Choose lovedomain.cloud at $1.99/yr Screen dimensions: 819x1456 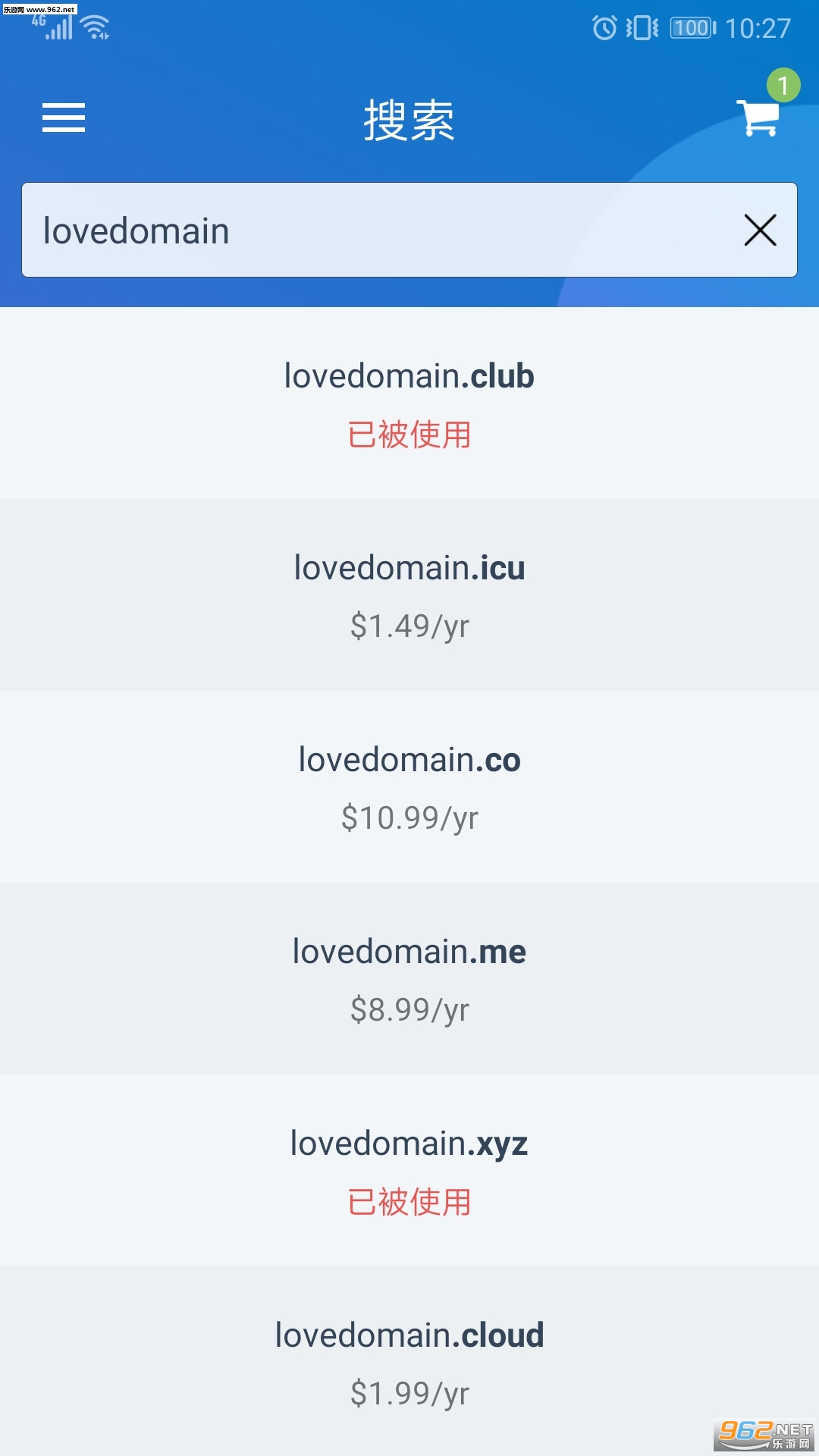pyautogui.click(x=409, y=1362)
